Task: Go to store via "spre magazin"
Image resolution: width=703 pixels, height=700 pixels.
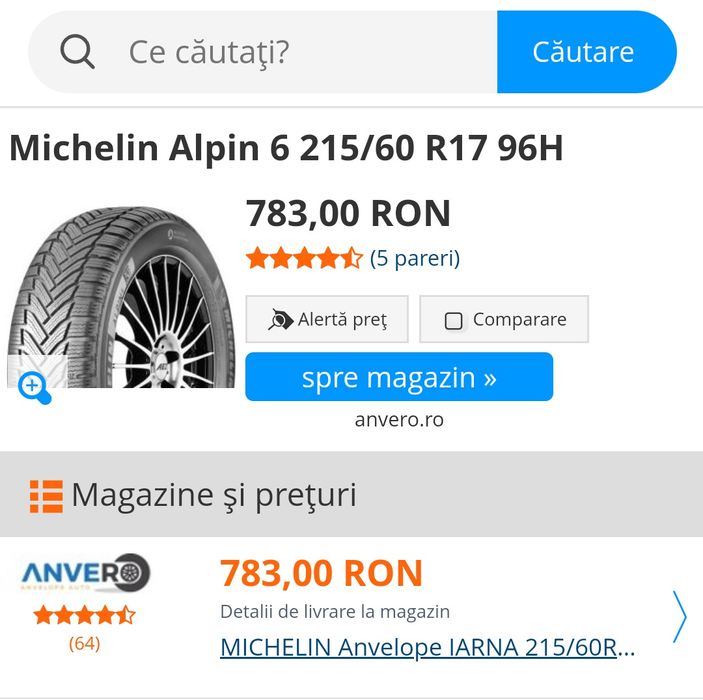Action: pyautogui.click(x=399, y=377)
